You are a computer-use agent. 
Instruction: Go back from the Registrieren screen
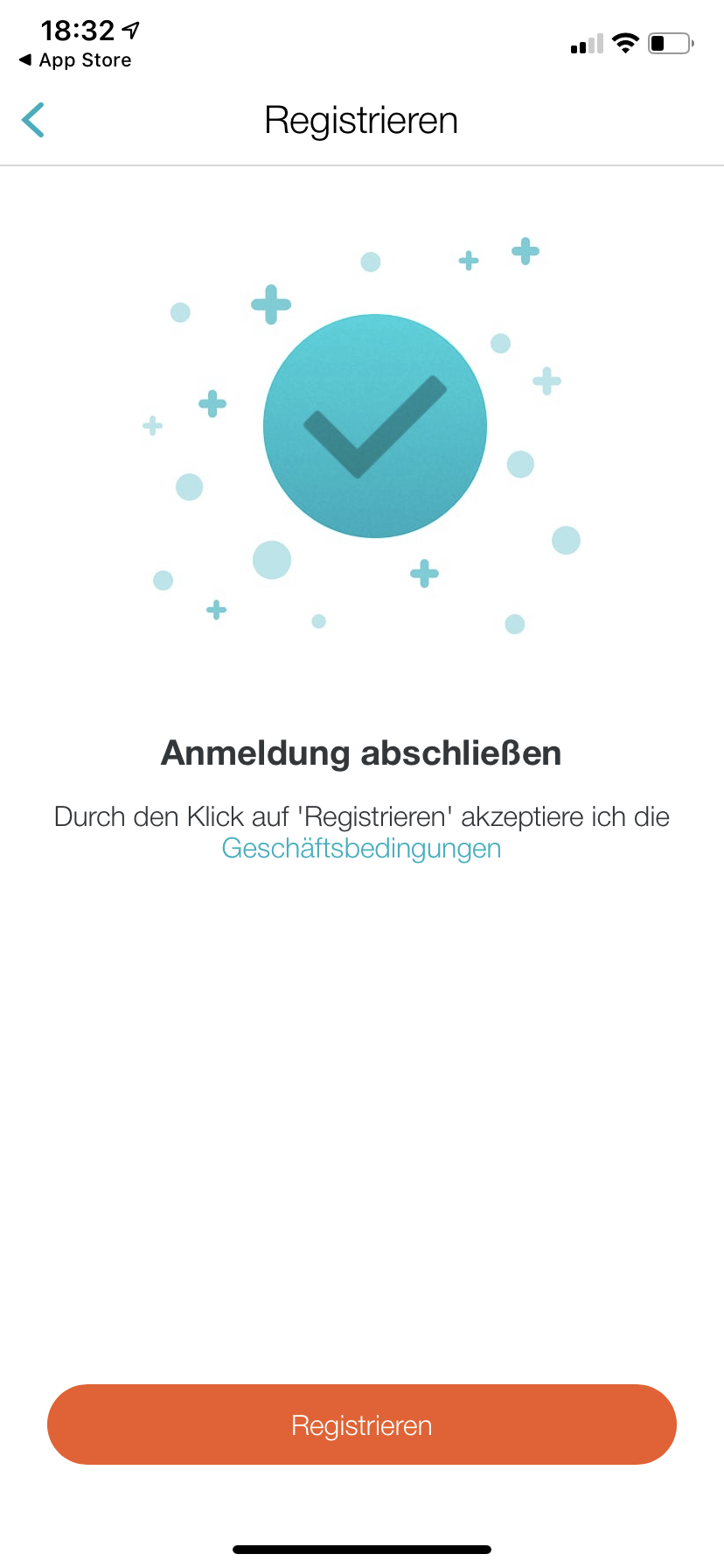click(x=33, y=120)
